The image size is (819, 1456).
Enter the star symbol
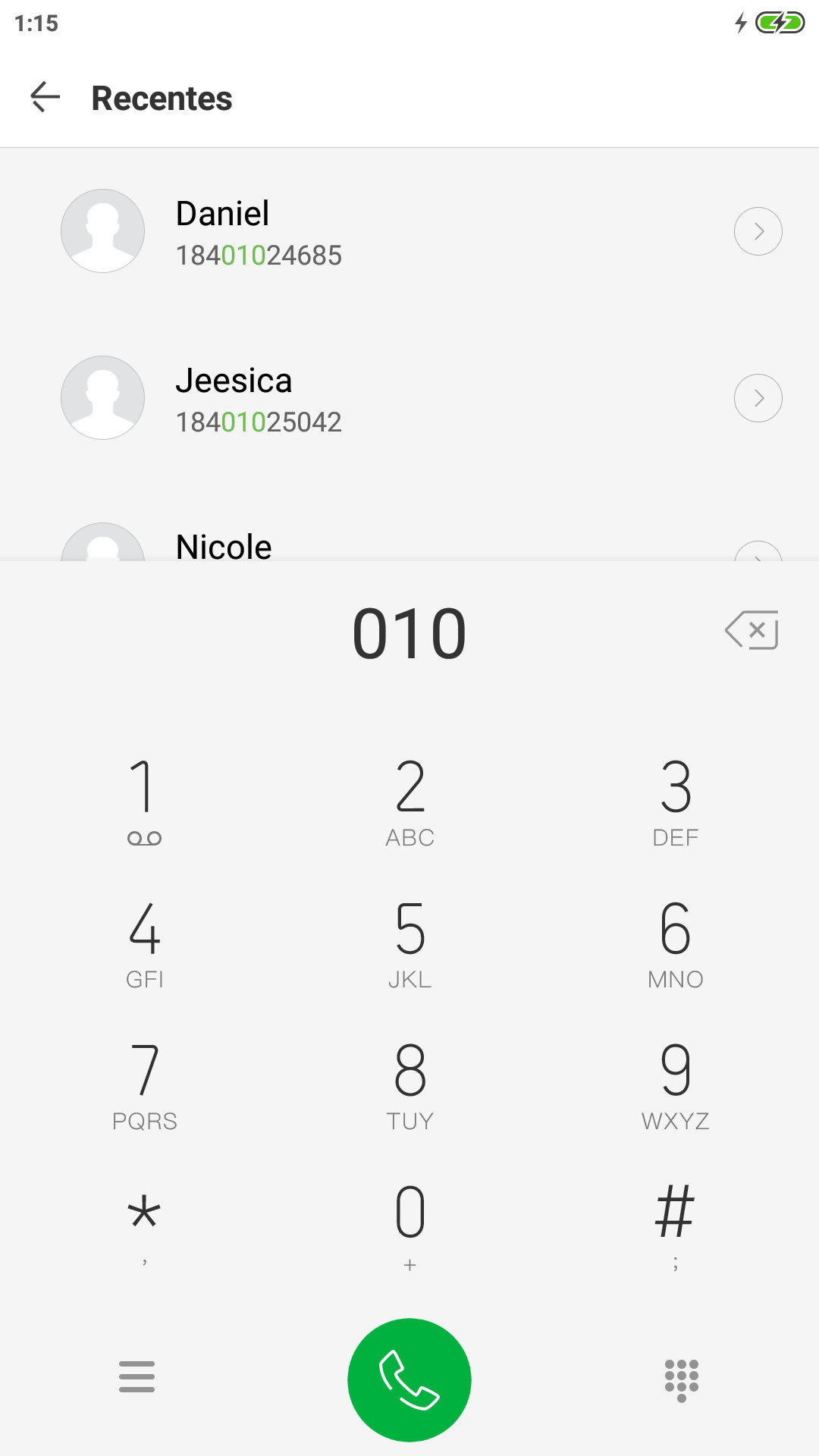pos(144,1227)
